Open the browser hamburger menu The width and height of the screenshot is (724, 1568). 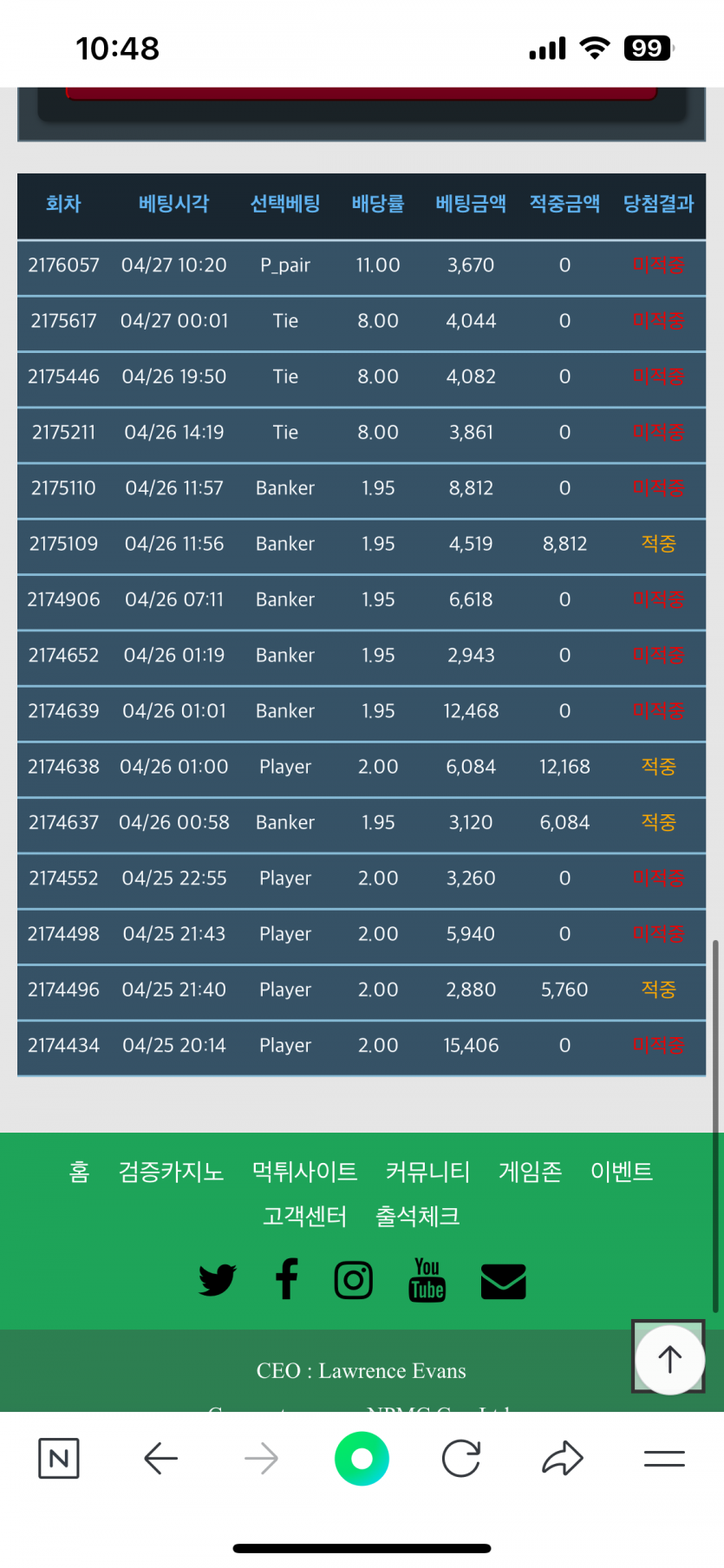click(664, 1459)
